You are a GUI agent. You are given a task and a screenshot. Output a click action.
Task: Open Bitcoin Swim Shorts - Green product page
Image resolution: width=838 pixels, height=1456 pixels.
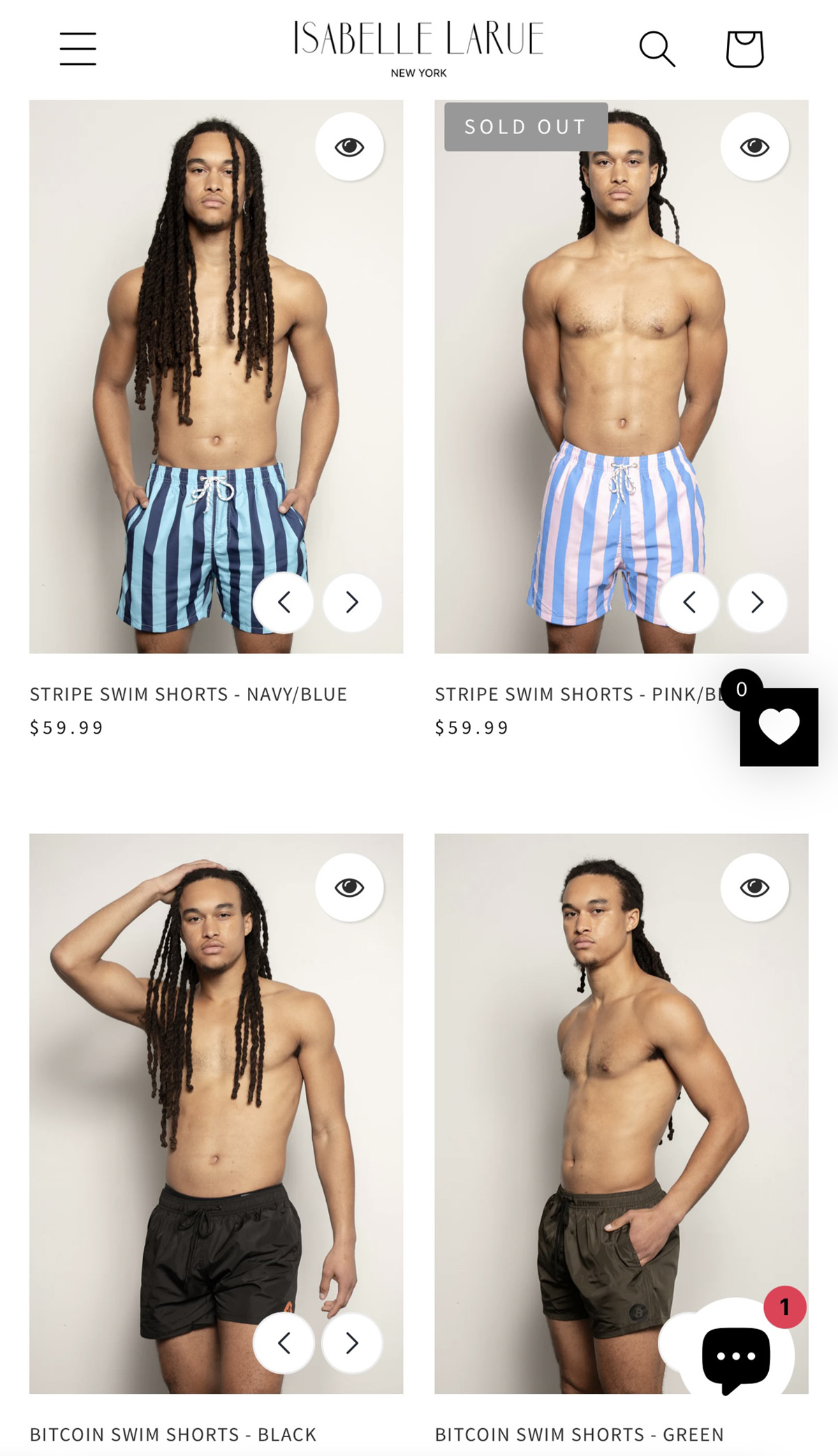click(x=580, y=1434)
